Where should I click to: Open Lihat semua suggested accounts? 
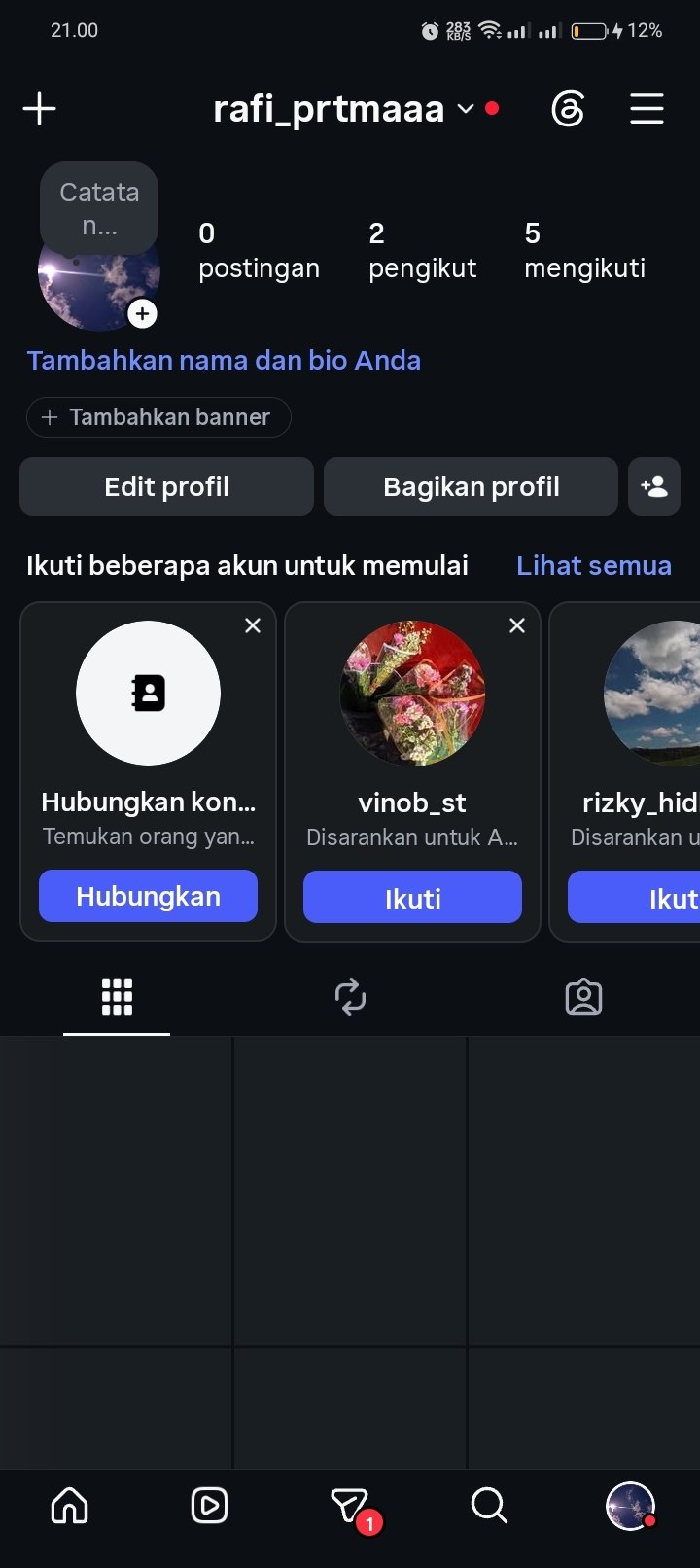click(x=593, y=565)
